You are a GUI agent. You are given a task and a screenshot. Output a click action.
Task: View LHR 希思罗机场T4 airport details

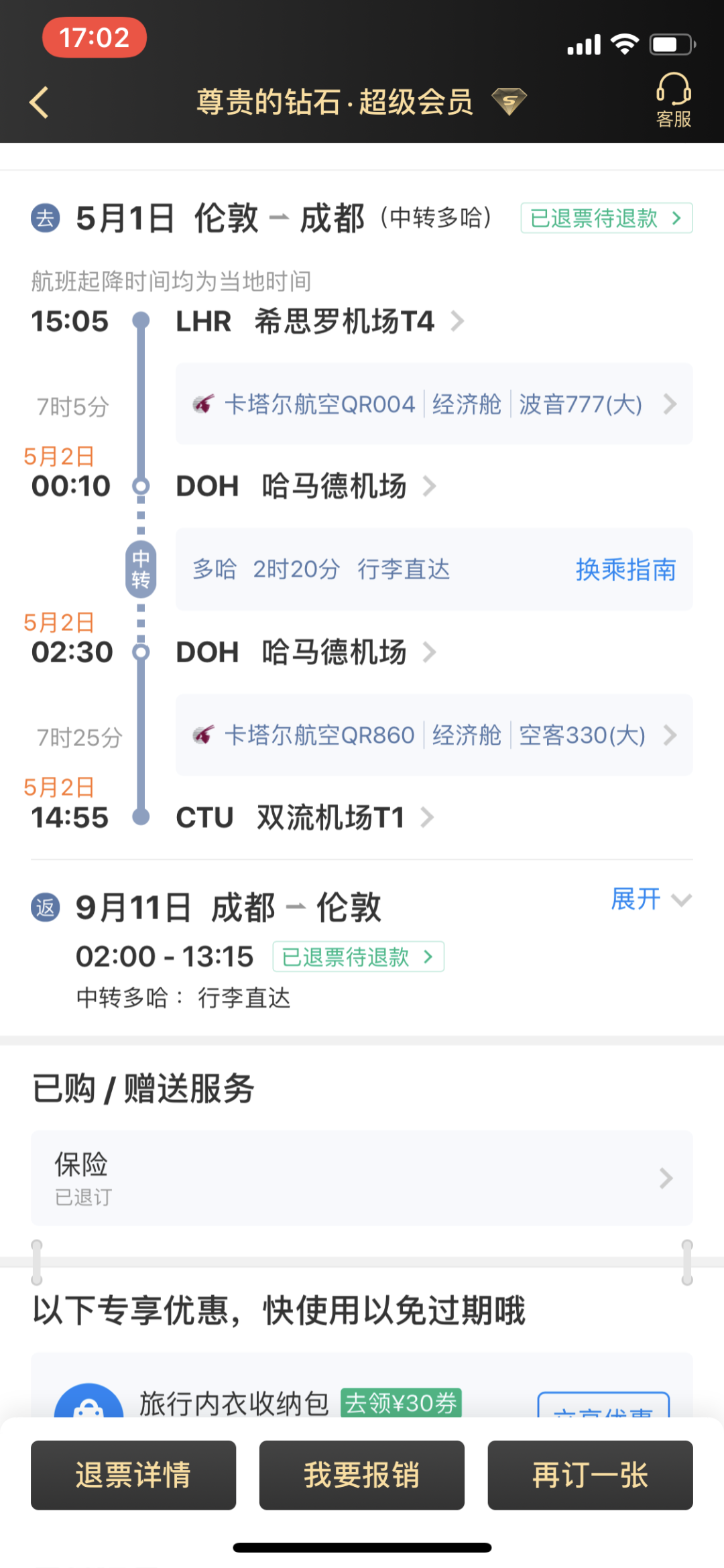(x=320, y=322)
